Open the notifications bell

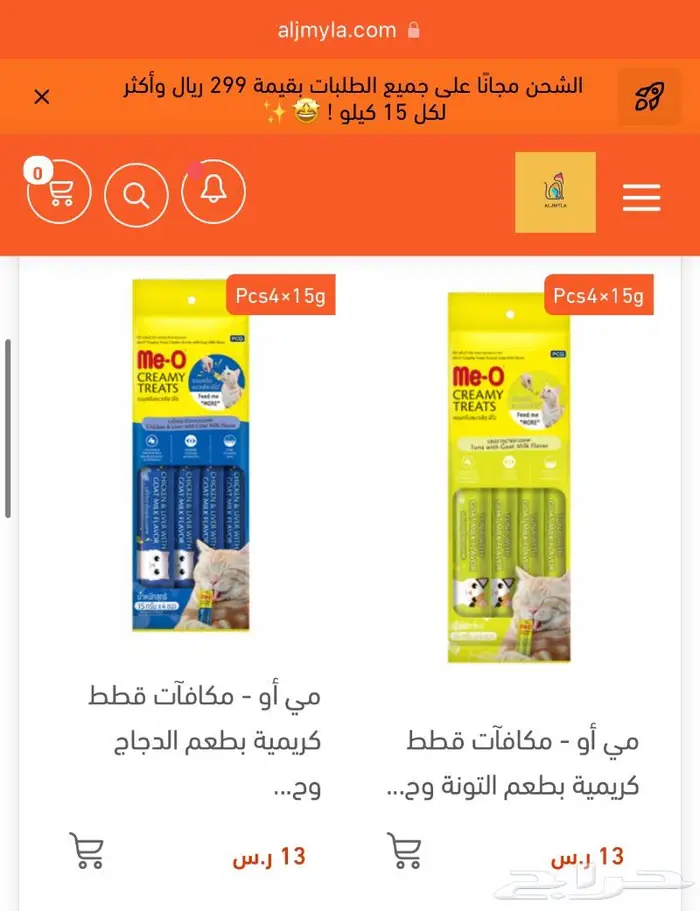[x=214, y=191]
